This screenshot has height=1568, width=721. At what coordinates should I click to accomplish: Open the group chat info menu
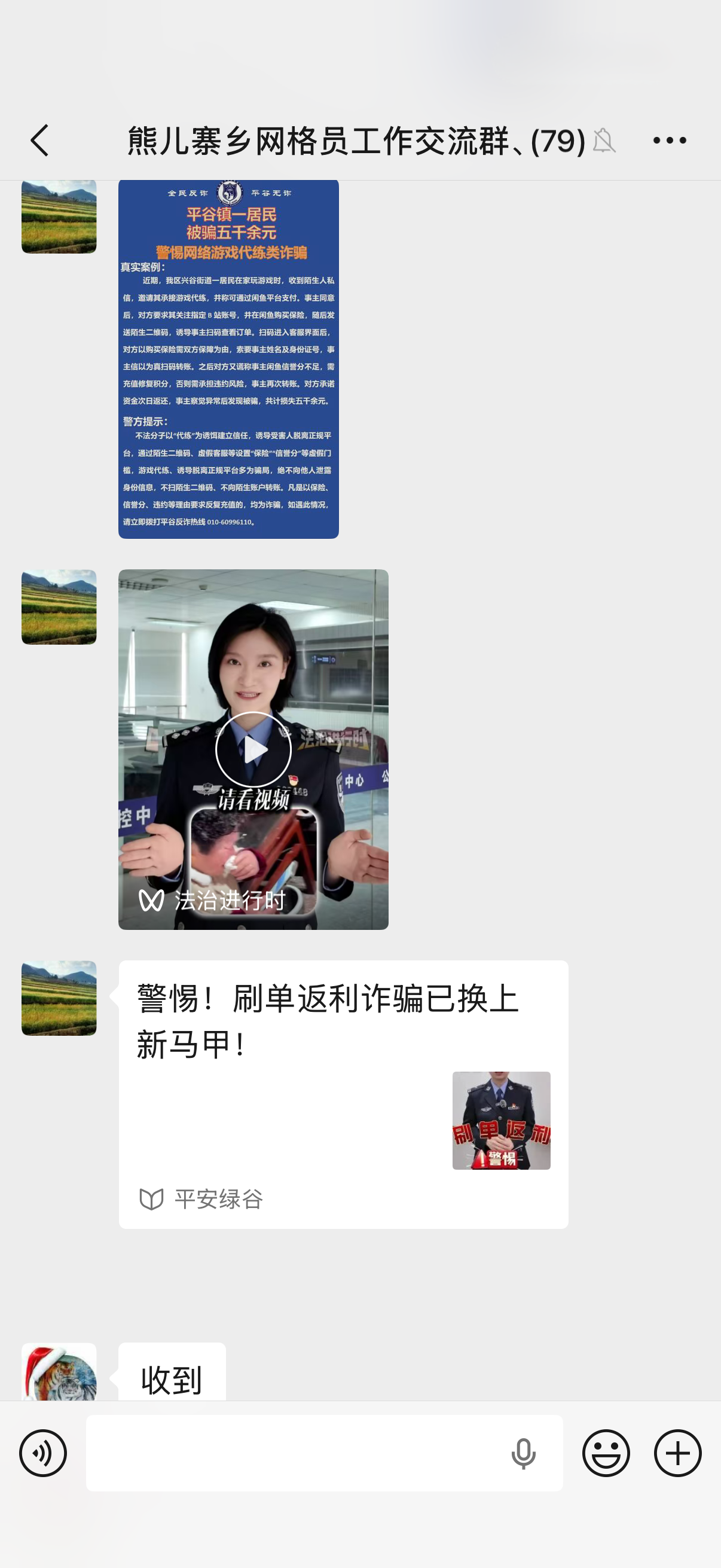pos(668,141)
